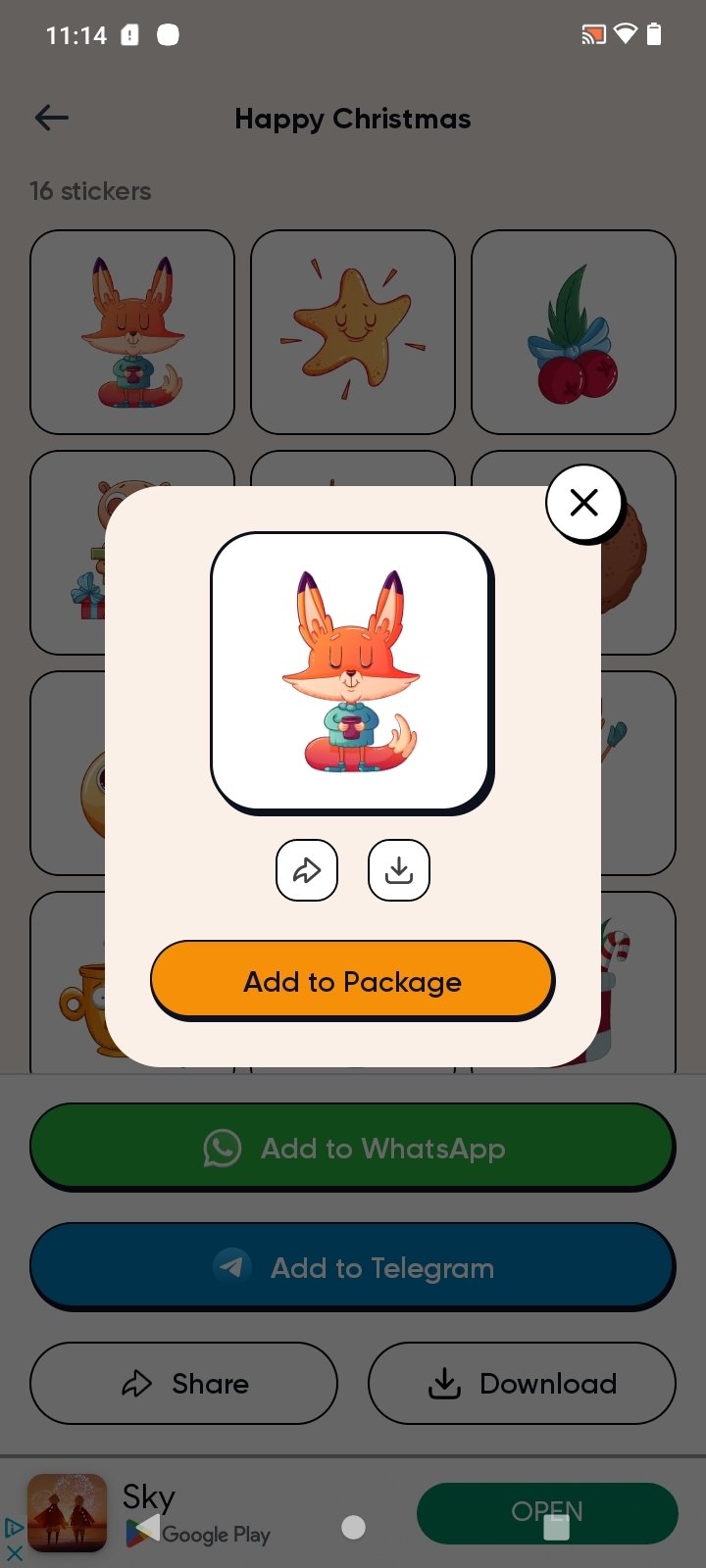Share the whole sticker pack
706x1568 pixels.
click(x=183, y=1383)
